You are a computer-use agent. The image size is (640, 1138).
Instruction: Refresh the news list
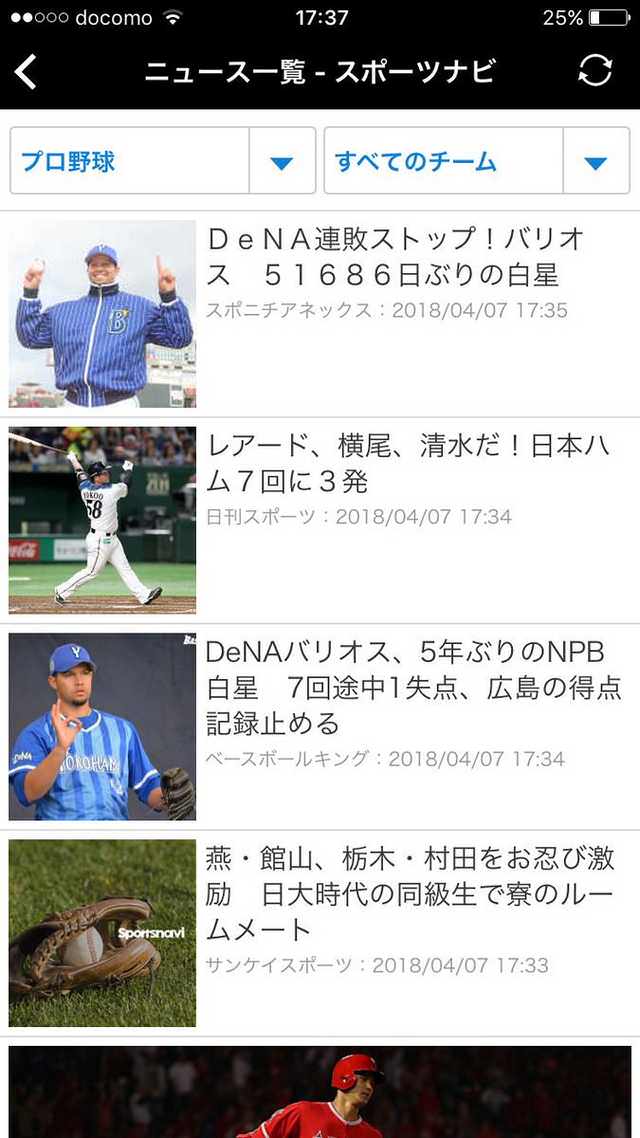[595, 70]
